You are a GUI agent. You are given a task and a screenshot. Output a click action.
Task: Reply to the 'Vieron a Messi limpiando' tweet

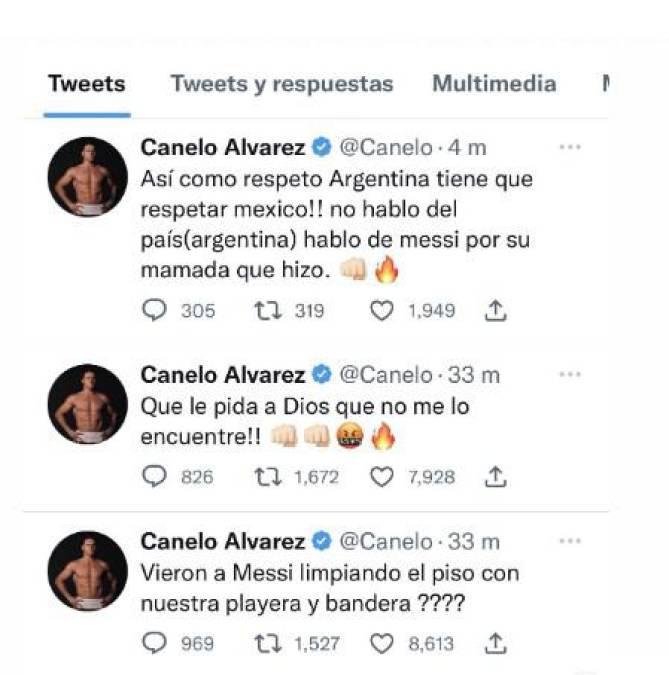pos(154,643)
